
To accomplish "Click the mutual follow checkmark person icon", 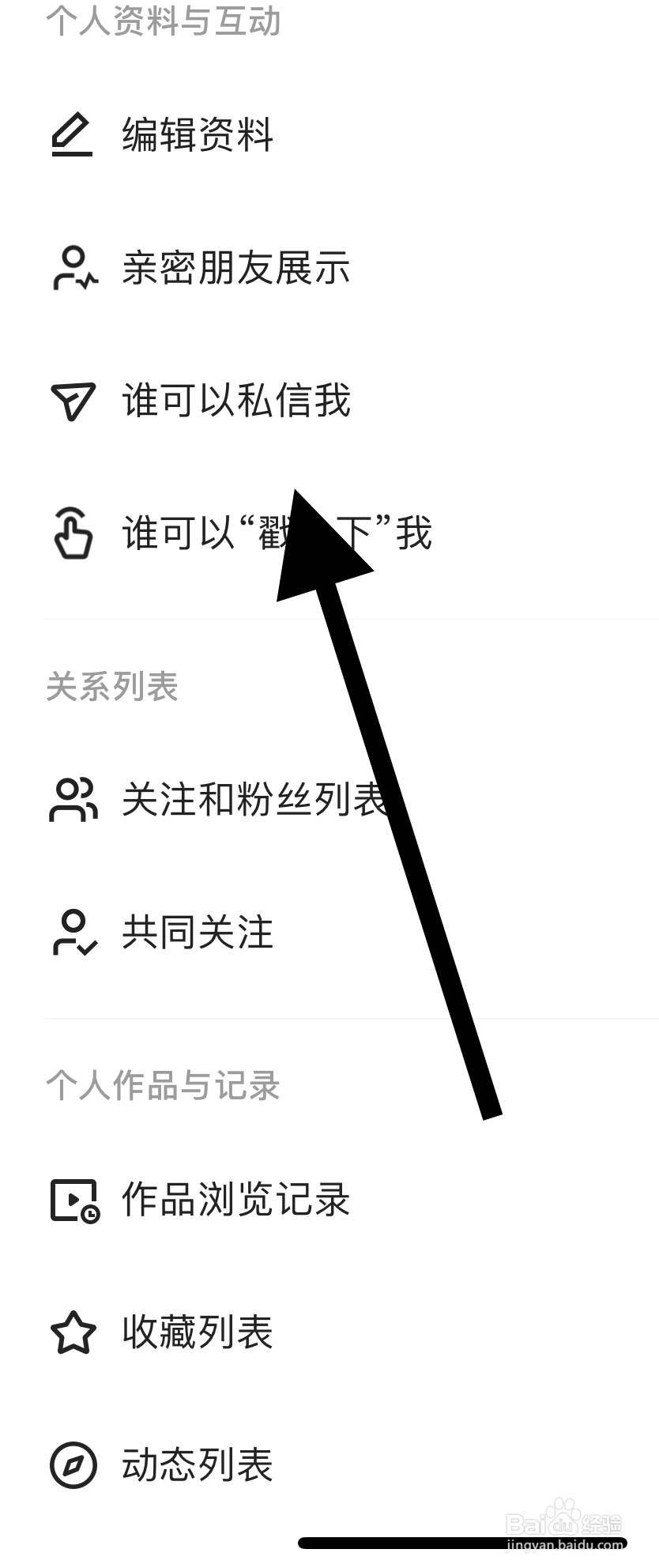I will point(72,933).
